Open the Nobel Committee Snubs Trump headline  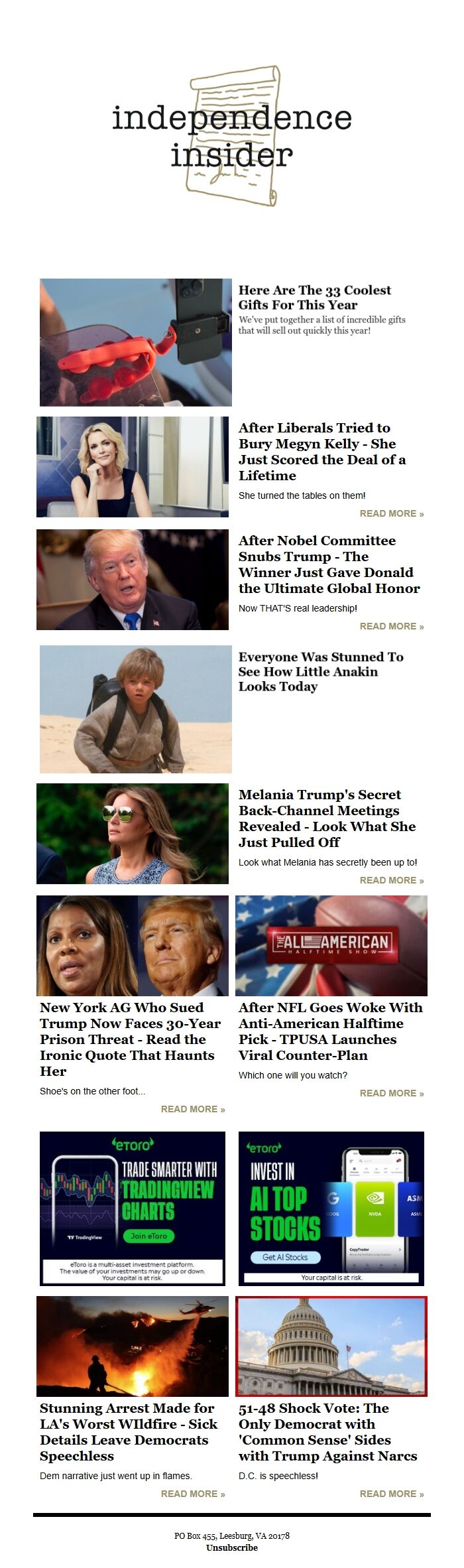click(x=329, y=564)
